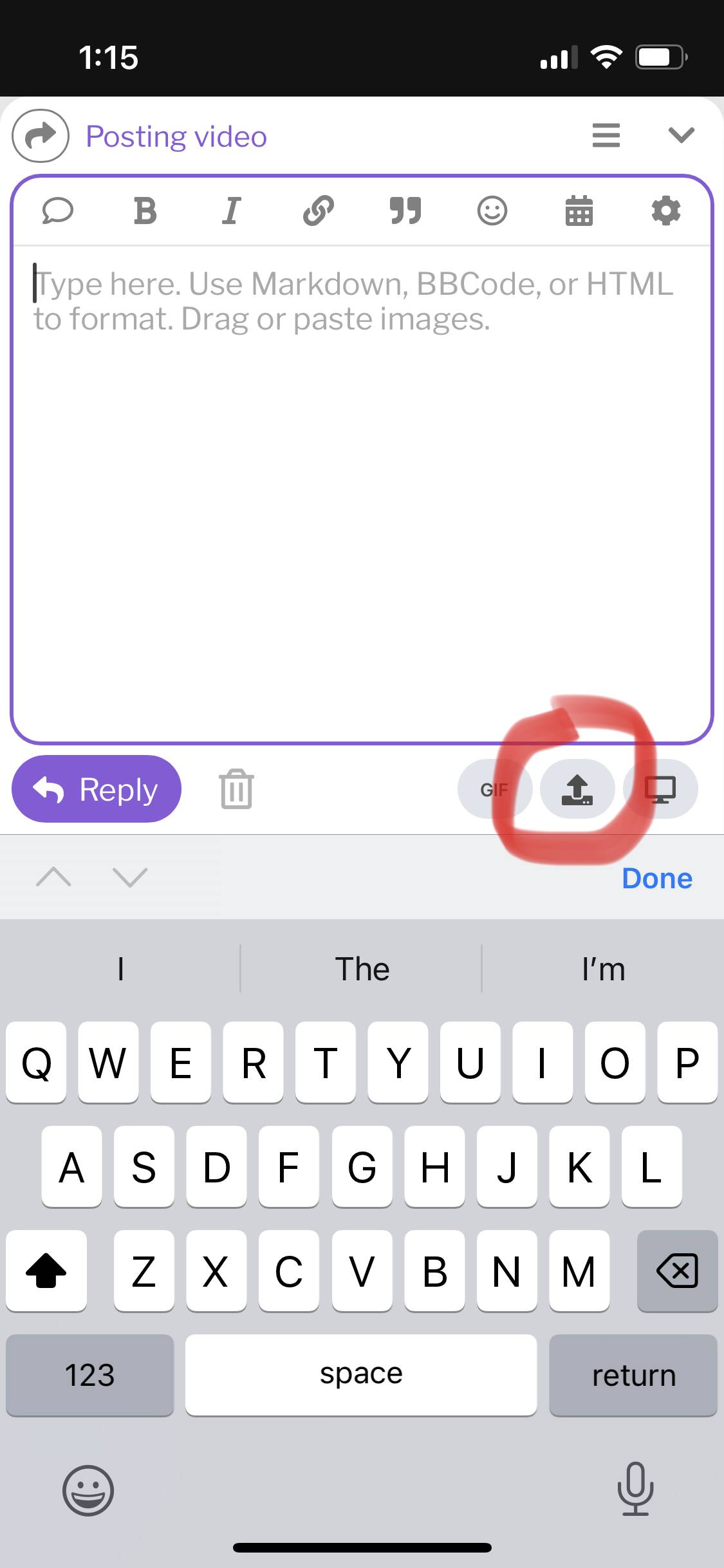Start dictation with the microphone key
Image resolution: width=724 pixels, height=1568 pixels.
(635, 1489)
